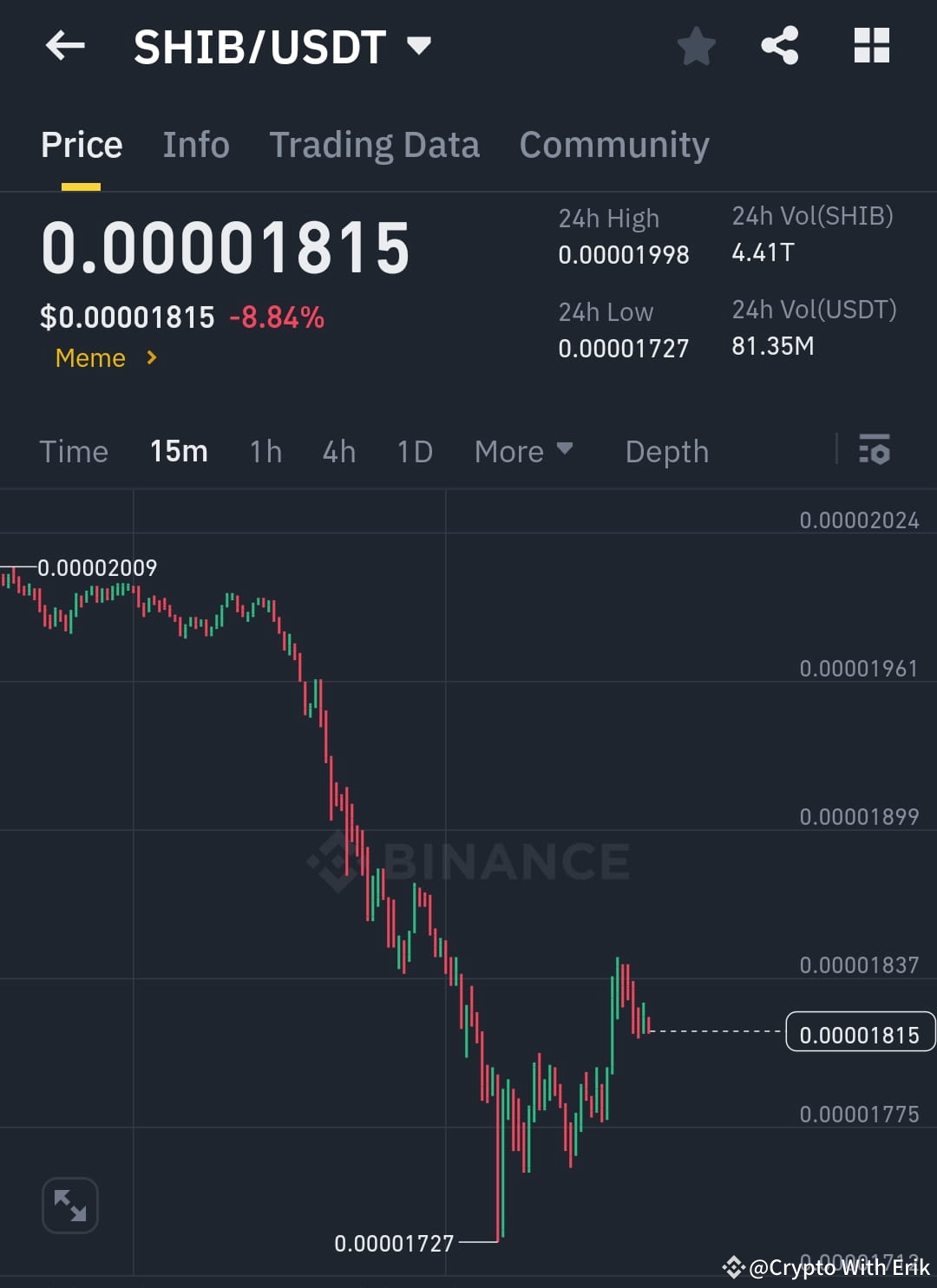The height and width of the screenshot is (1288, 937).
Task: Open the share options icon
Action: point(780,45)
